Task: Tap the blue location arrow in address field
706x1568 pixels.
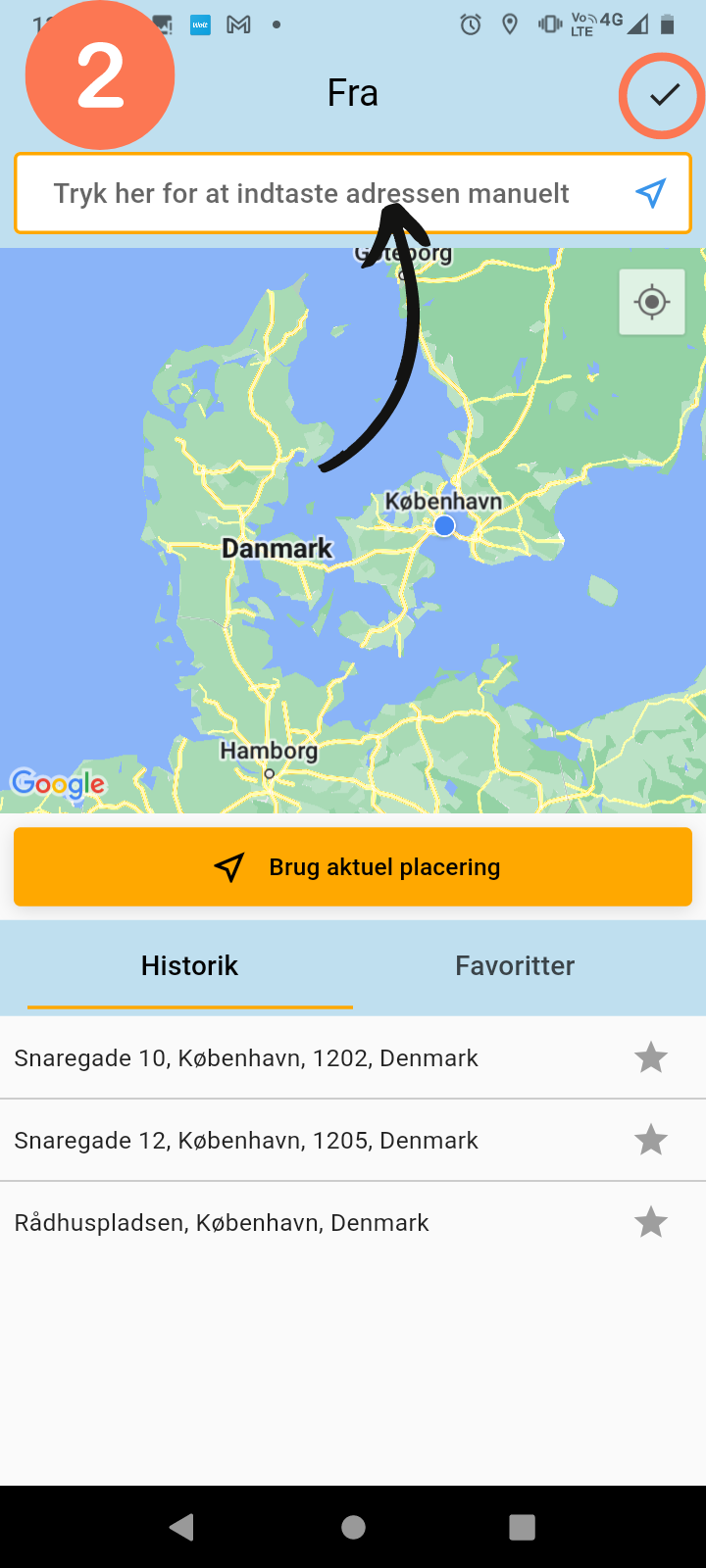Action: click(x=650, y=193)
